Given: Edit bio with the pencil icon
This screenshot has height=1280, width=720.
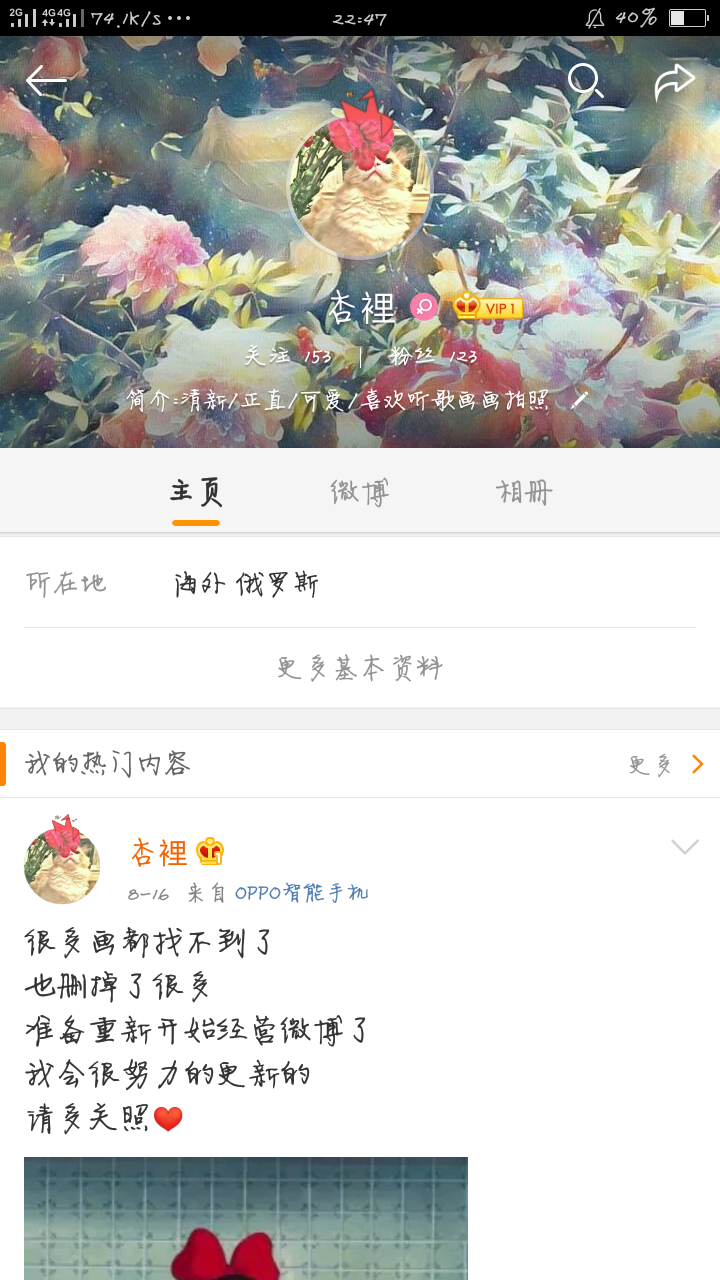Looking at the screenshot, I should pos(579,401).
